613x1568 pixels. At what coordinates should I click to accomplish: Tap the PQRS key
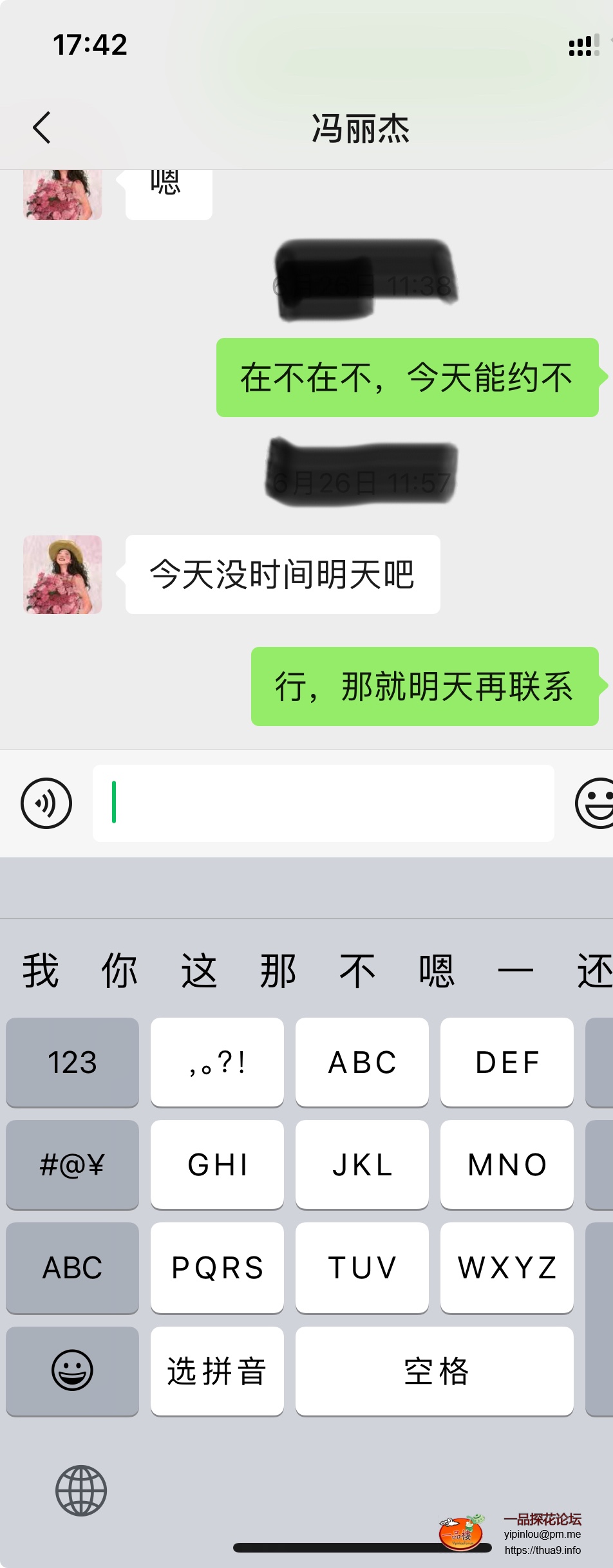(x=217, y=1267)
